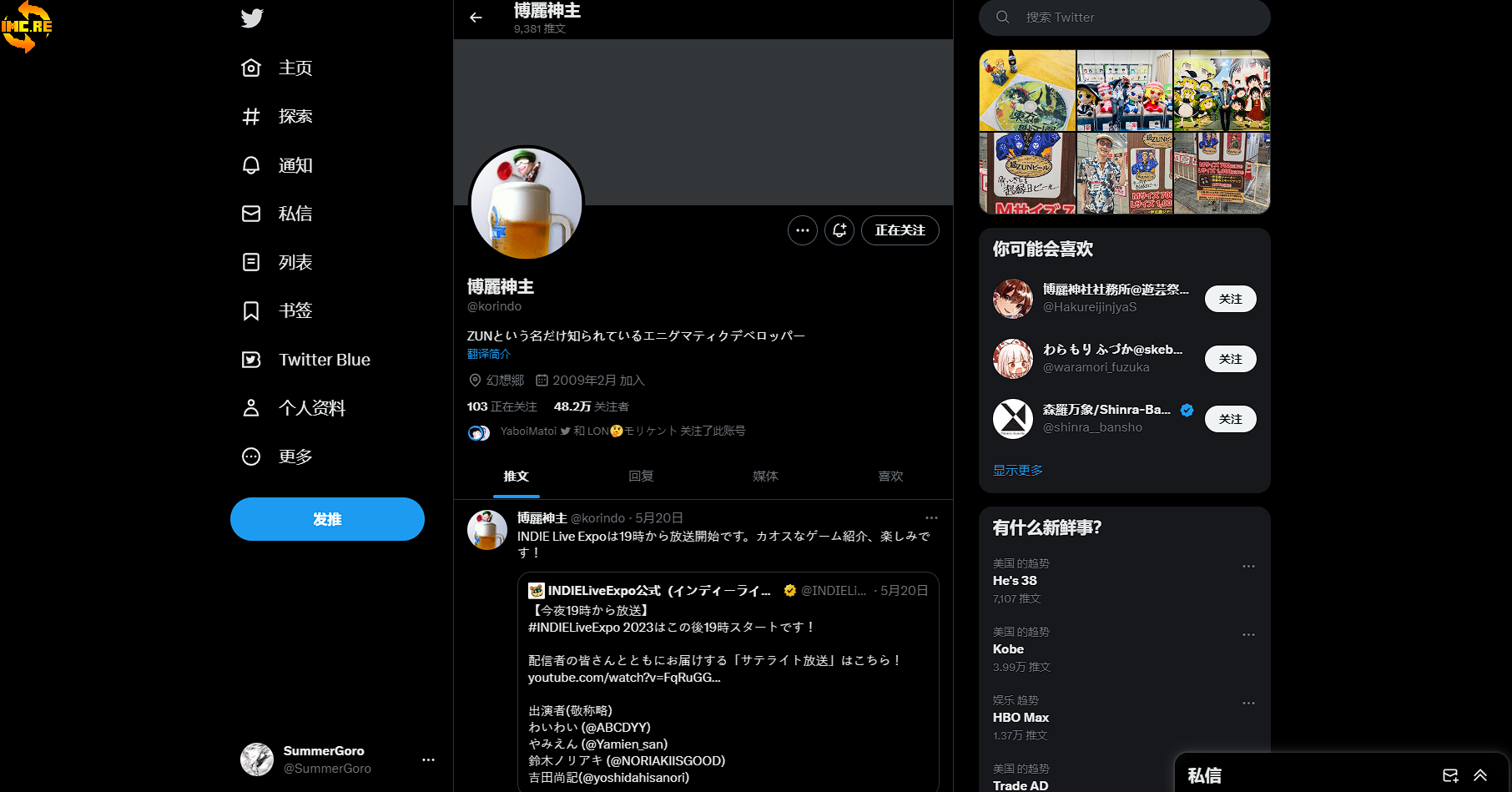Viewport: 1512px width, 792px height.
Task: Tap 显示更多 to show more suggestions
Action: tap(1017, 470)
